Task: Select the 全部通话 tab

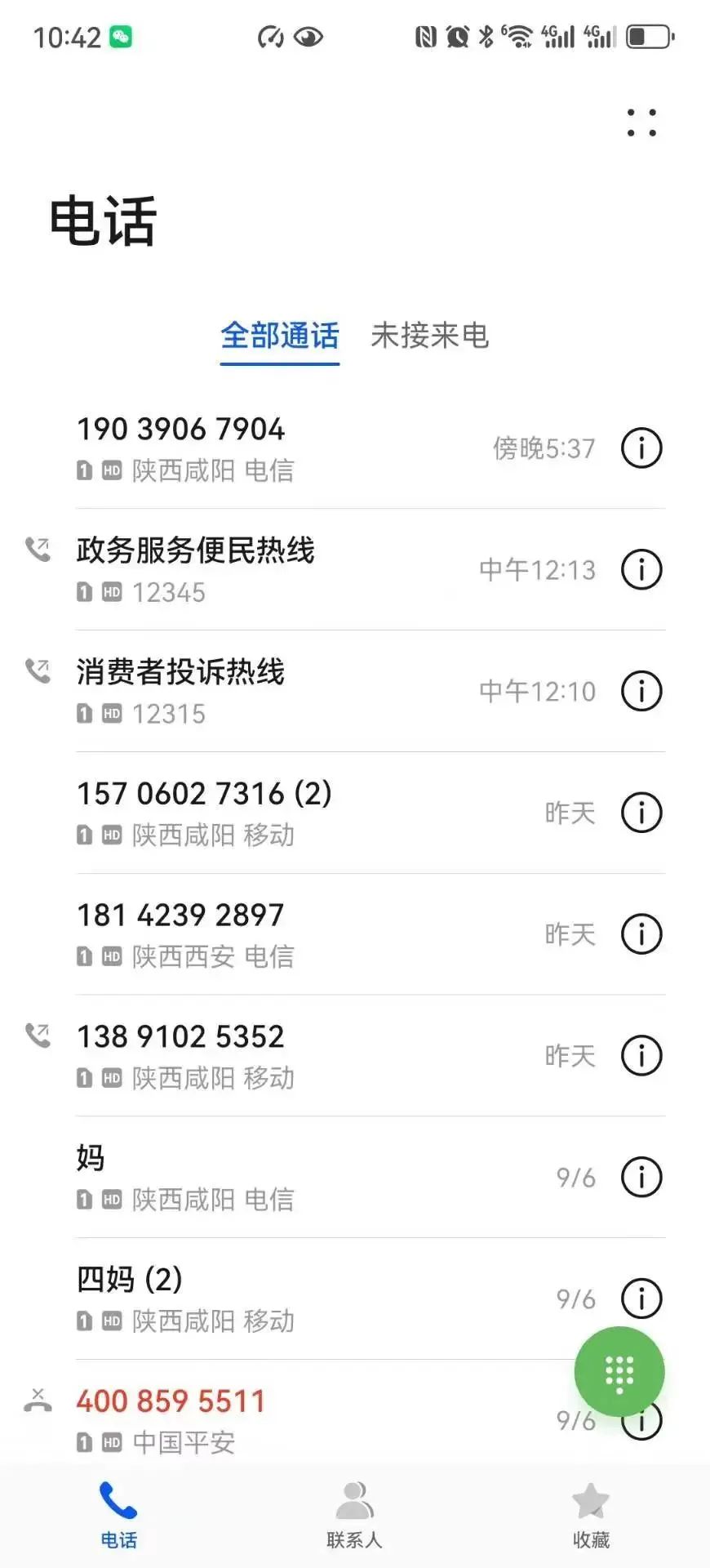Action: [280, 336]
